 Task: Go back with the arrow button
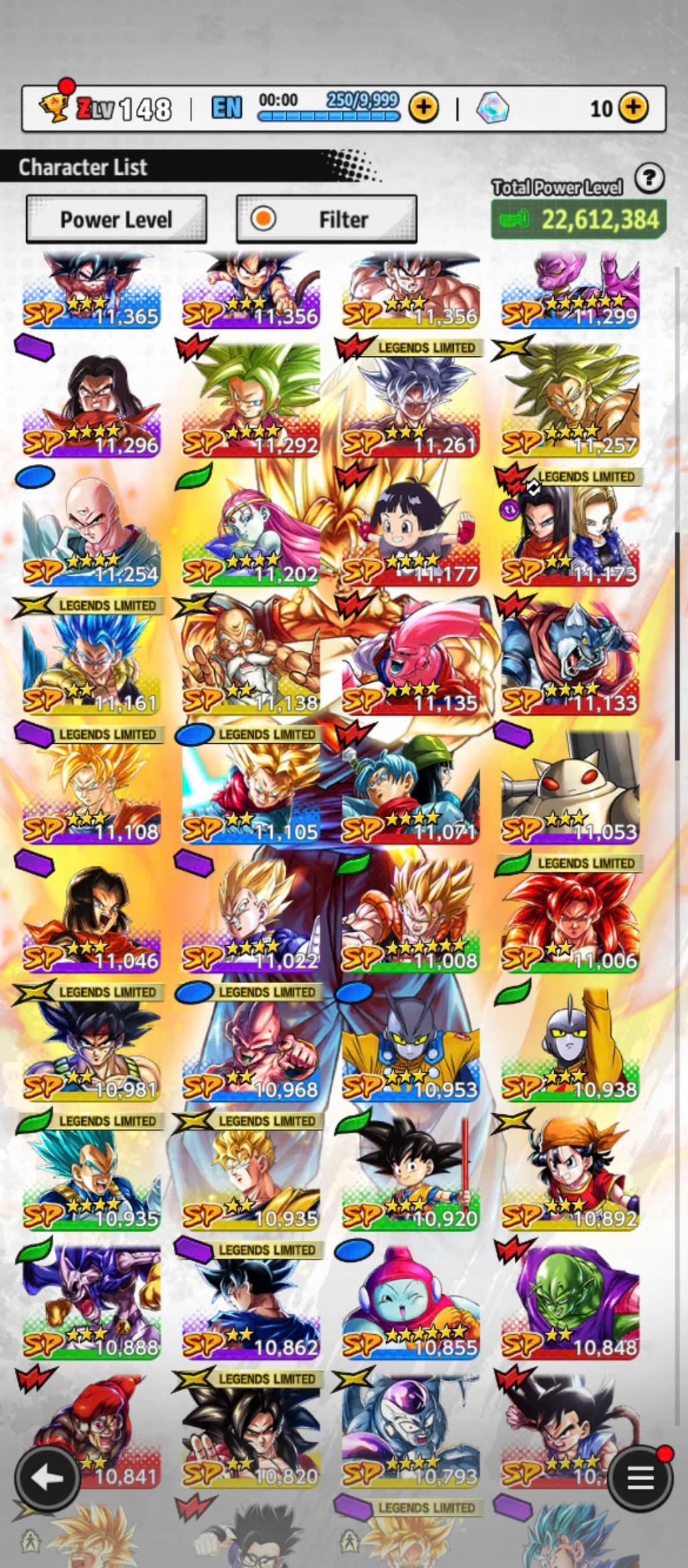[x=47, y=1478]
